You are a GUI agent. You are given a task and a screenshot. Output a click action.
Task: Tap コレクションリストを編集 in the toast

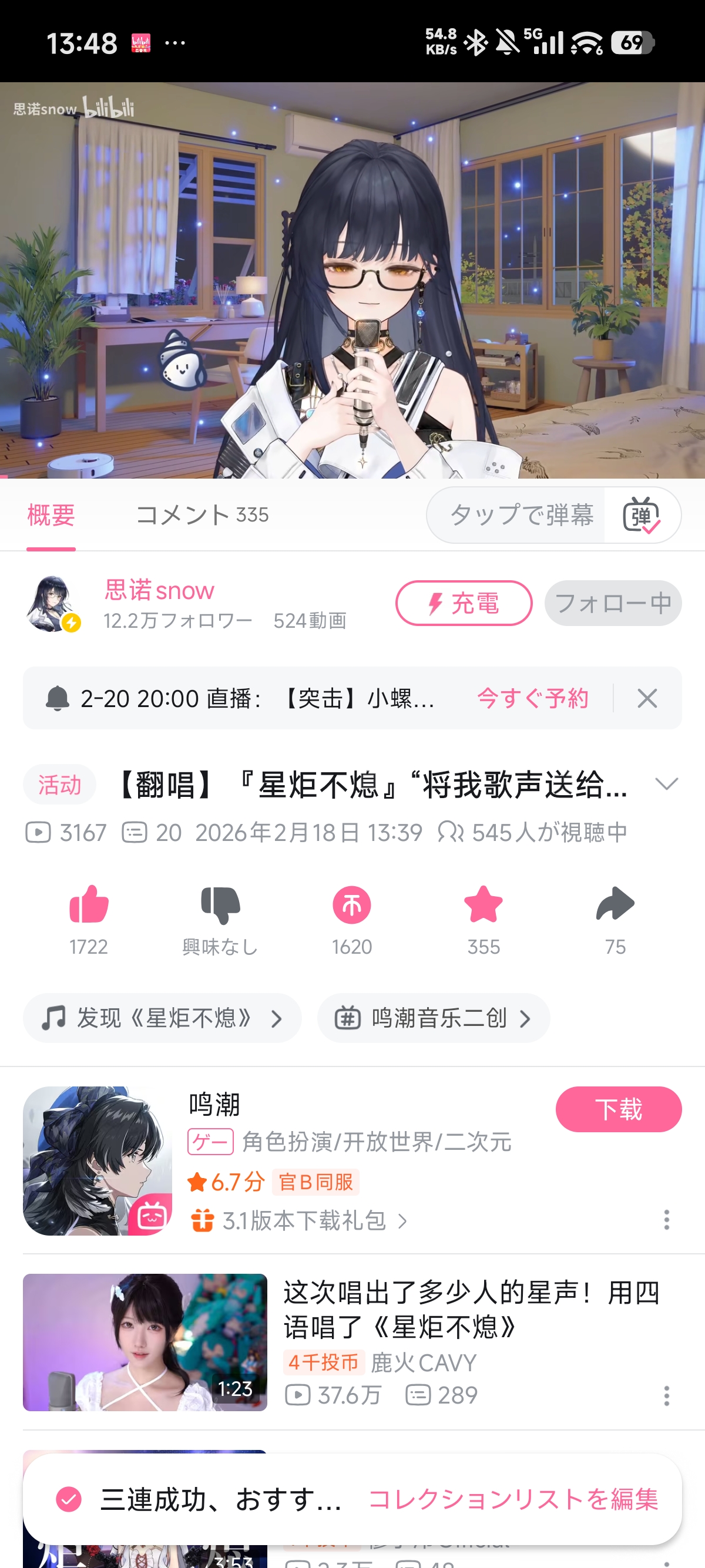(x=513, y=1499)
